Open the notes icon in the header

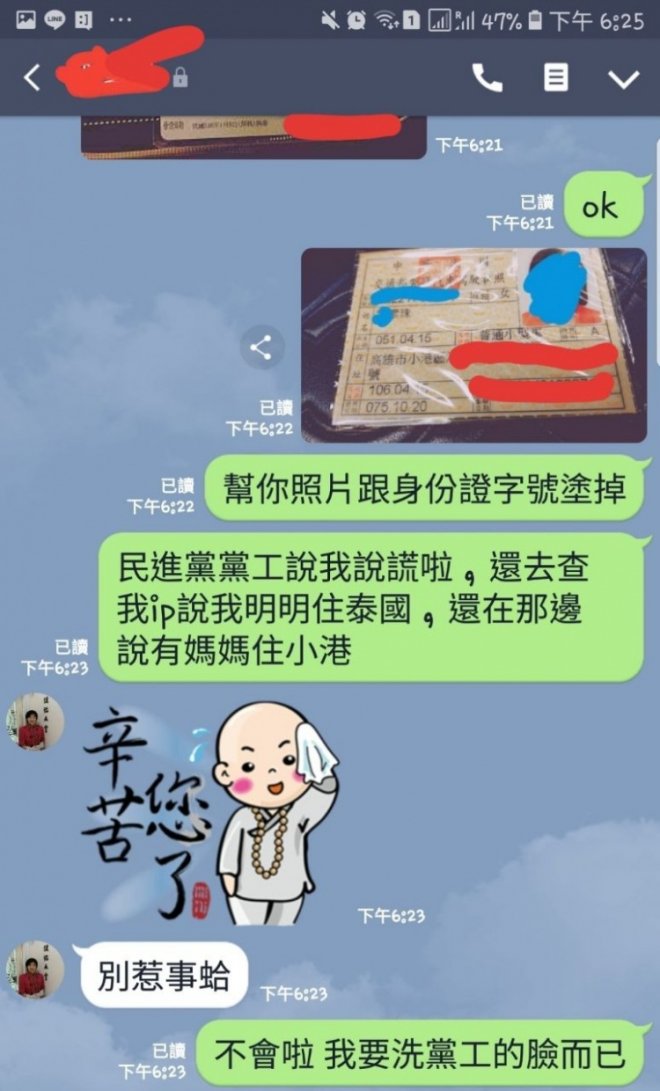click(x=557, y=78)
